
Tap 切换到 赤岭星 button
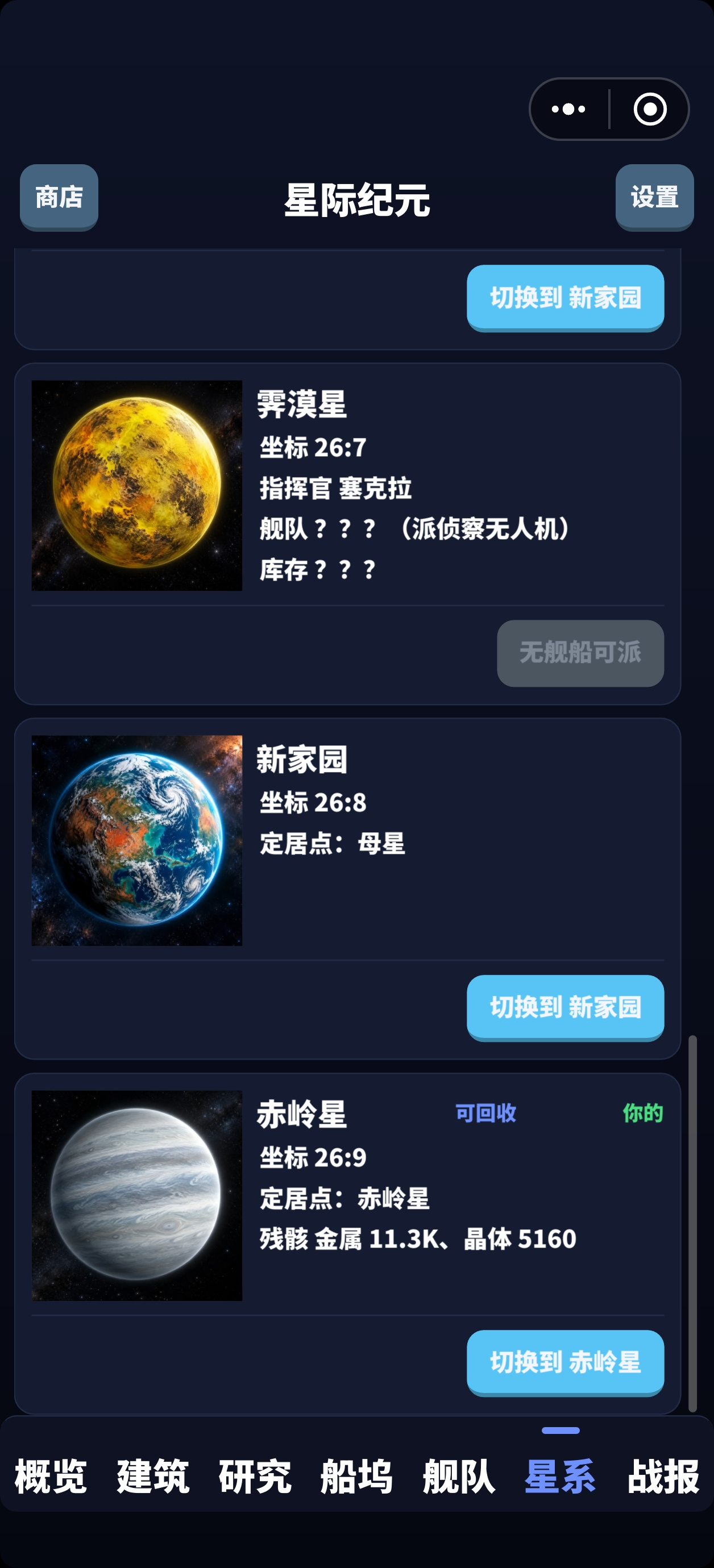(x=566, y=1363)
